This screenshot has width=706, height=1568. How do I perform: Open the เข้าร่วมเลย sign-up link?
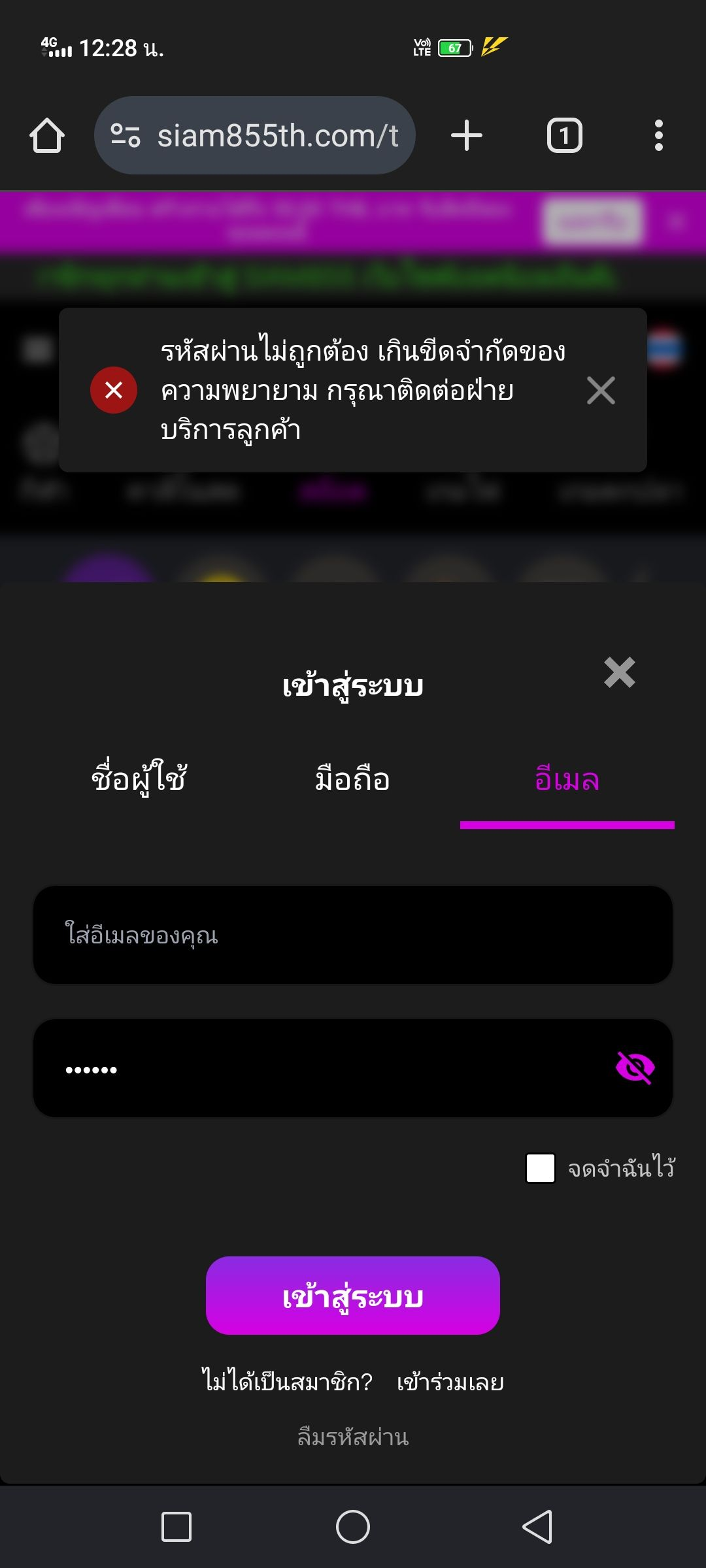450,1383
